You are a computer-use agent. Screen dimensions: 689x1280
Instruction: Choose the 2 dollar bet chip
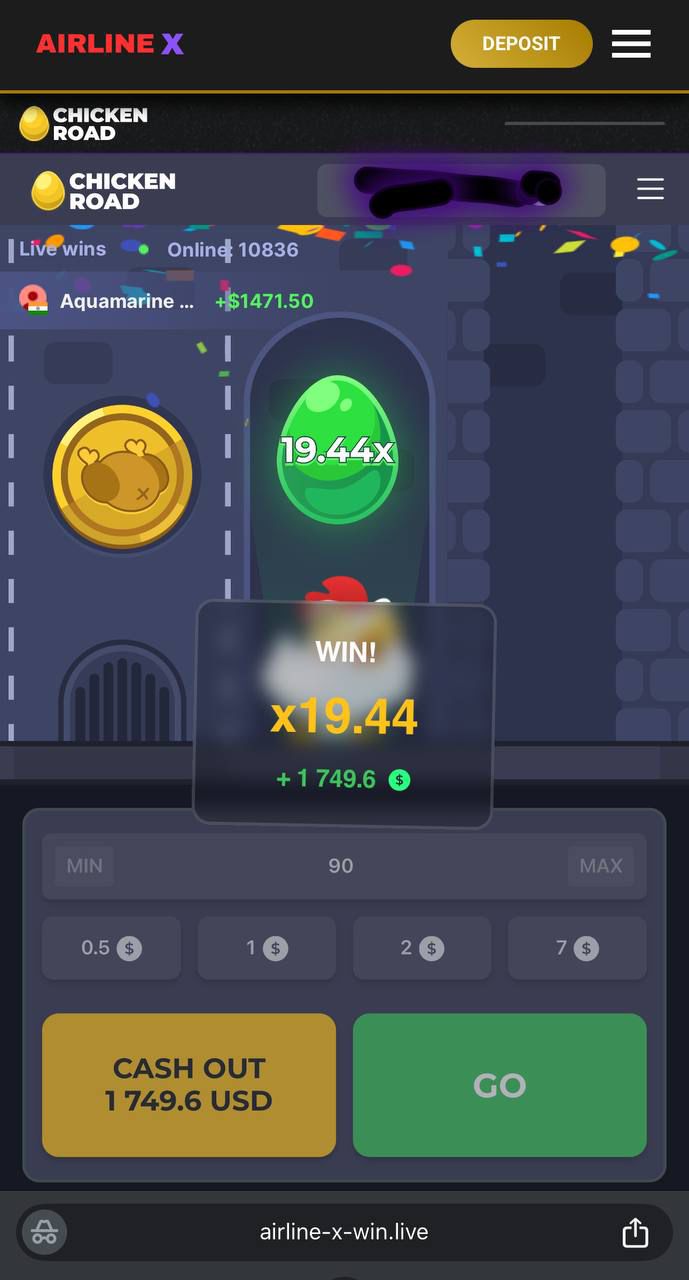(x=421, y=948)
